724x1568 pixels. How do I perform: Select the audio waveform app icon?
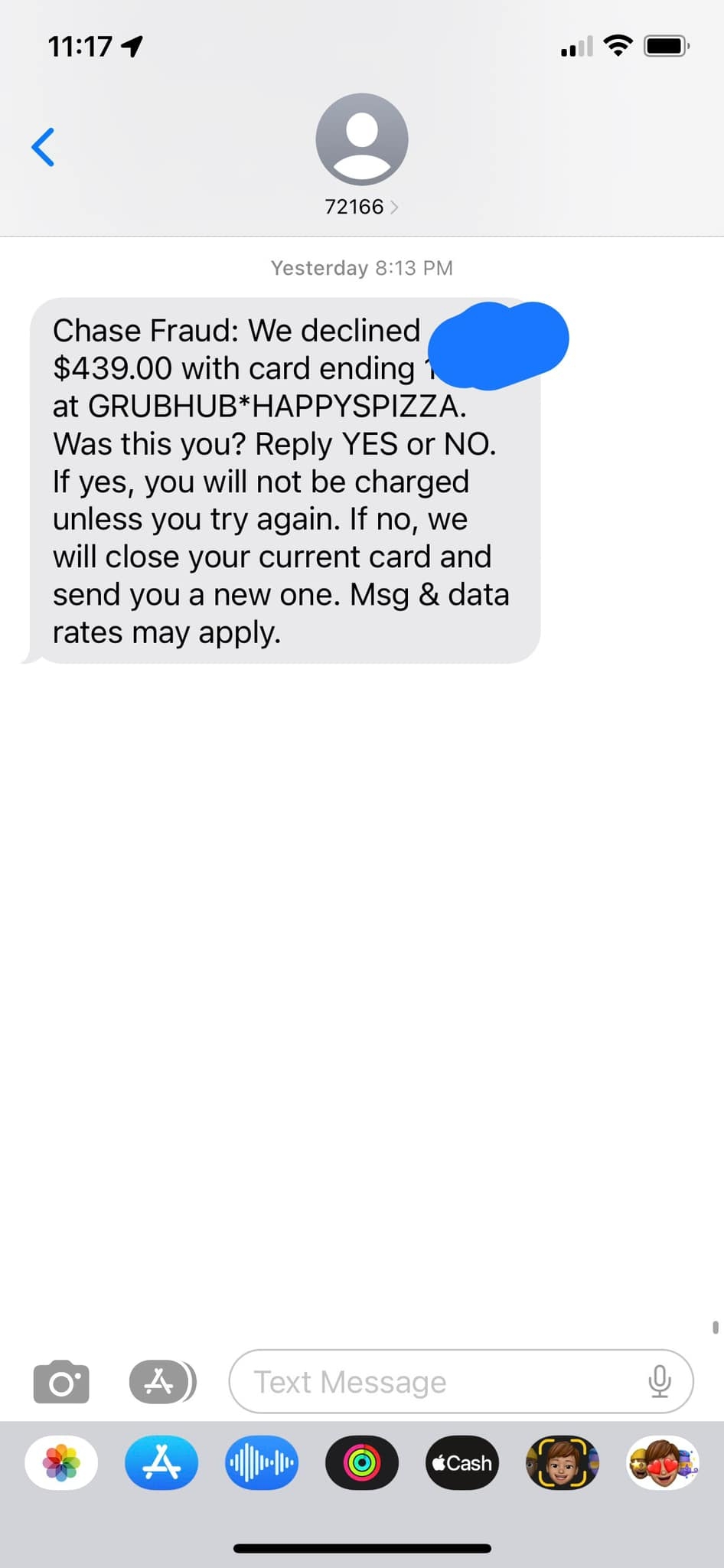(261, 1462)
